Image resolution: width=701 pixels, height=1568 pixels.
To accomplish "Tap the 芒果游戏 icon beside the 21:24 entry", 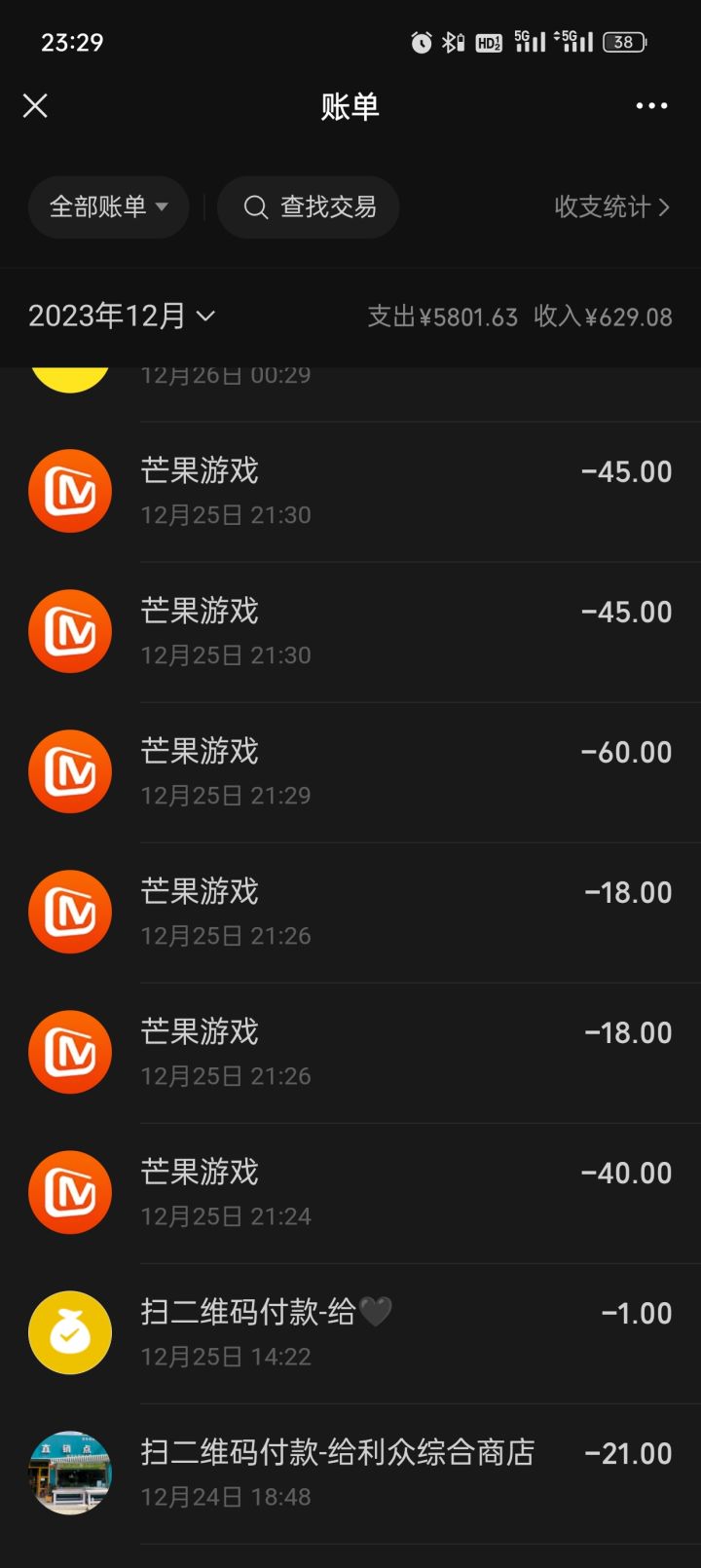I will (69, 1192).
